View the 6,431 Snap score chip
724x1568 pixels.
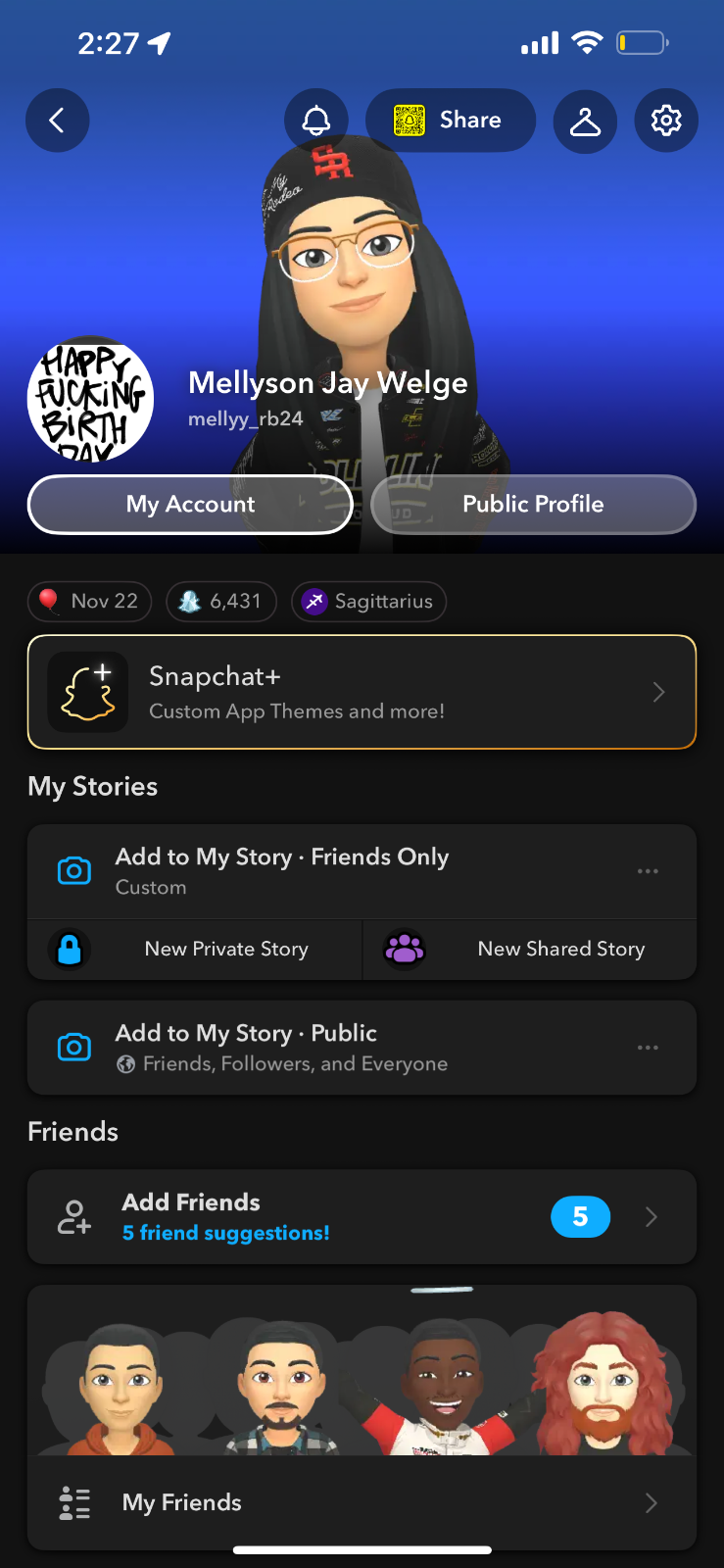[221, 601]
